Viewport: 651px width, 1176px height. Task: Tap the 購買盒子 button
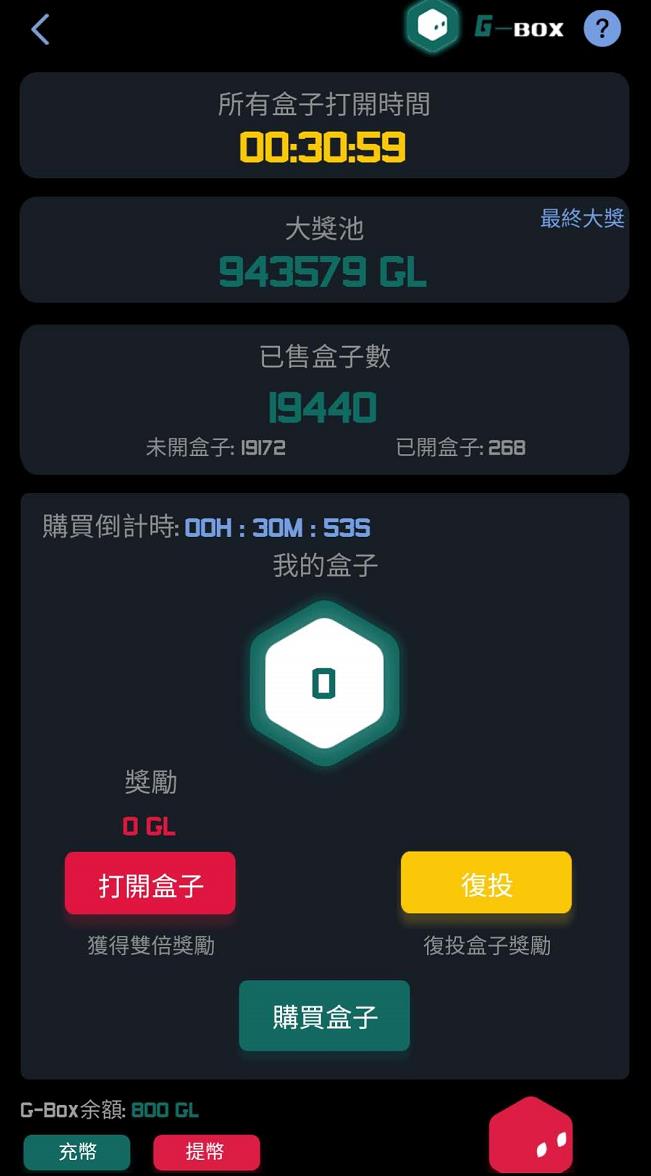(x=324, y=1016)
